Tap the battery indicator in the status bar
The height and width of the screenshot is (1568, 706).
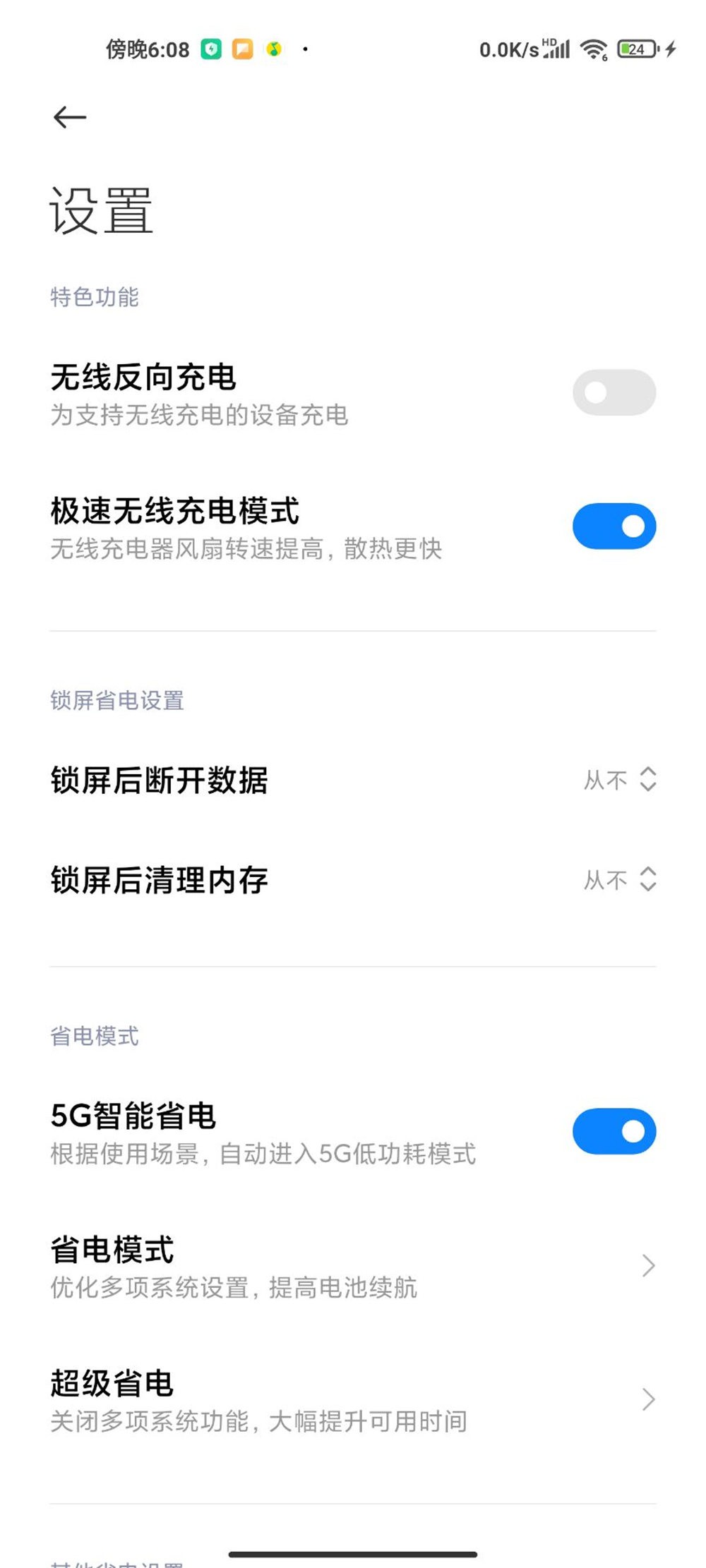click(x=634, y=48)
